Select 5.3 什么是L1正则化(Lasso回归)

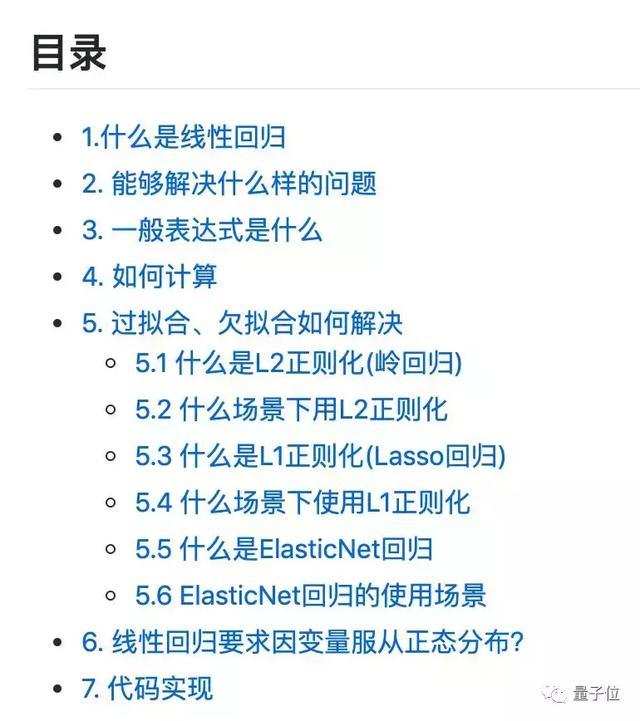(320, 456)
